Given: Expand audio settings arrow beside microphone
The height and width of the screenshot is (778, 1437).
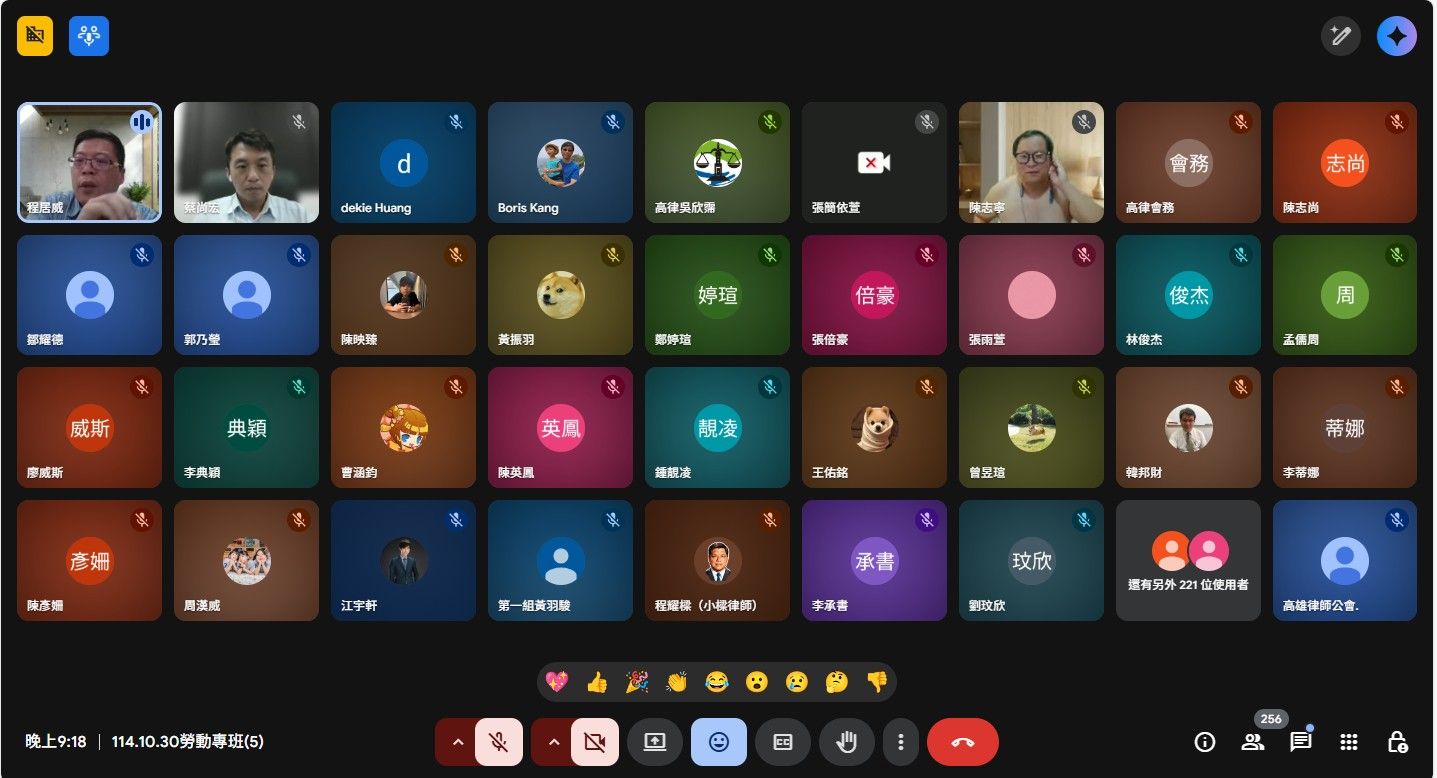Looking at the screenshot, I should 457,742.
